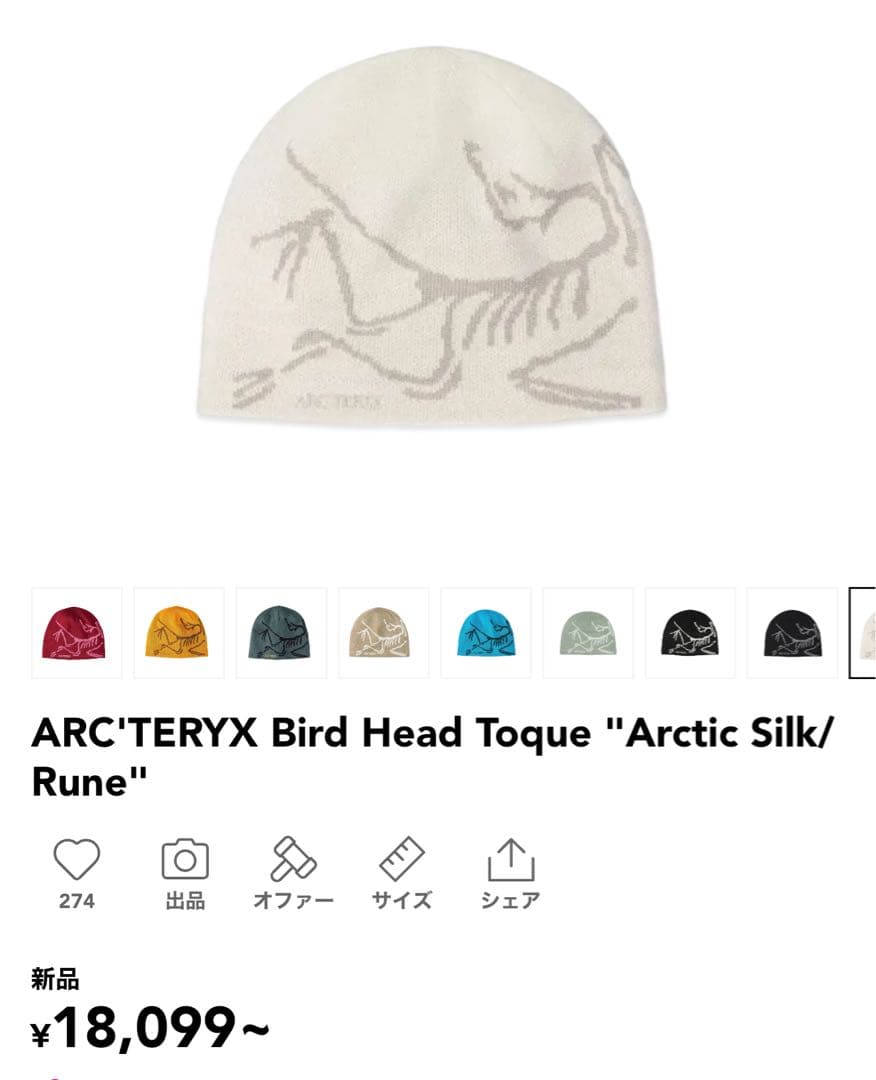View the main beanie product photo
The image size is (876, 1080).
pos(438,250)
